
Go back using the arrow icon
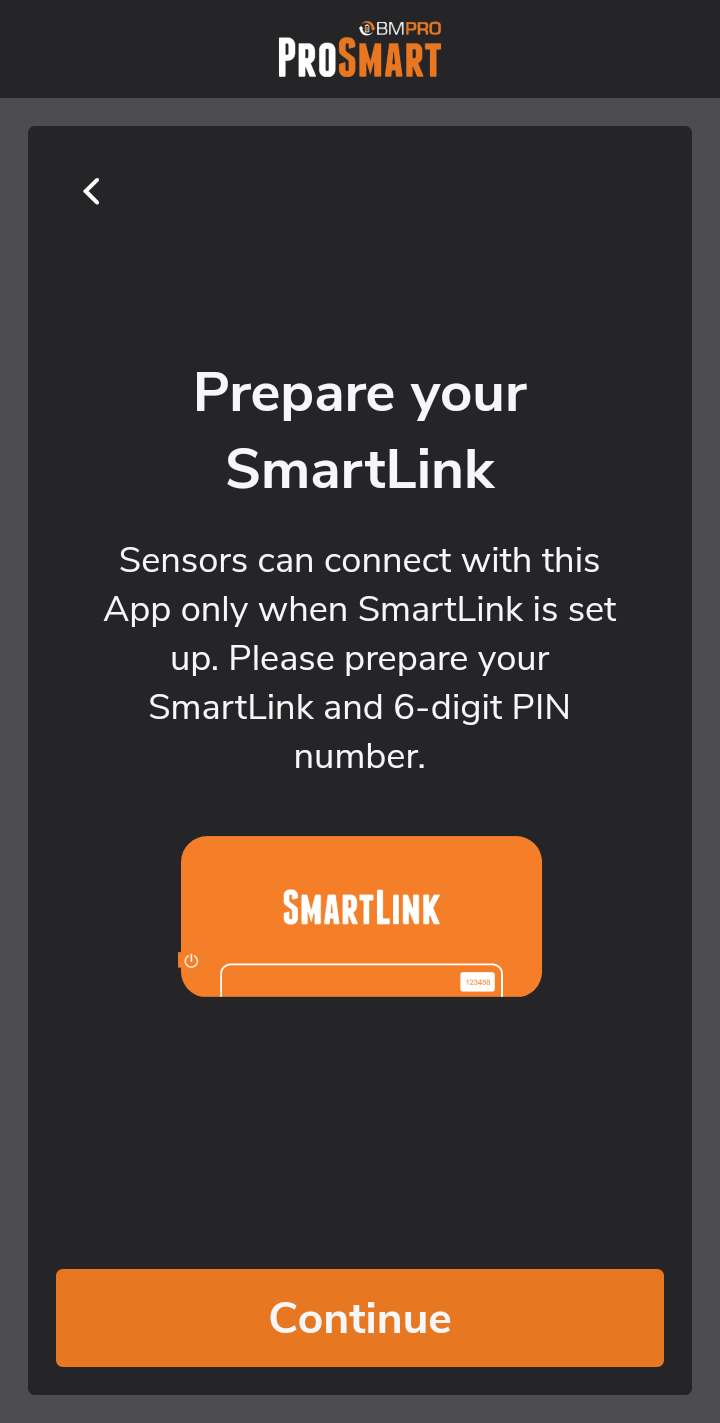(92, 191)
